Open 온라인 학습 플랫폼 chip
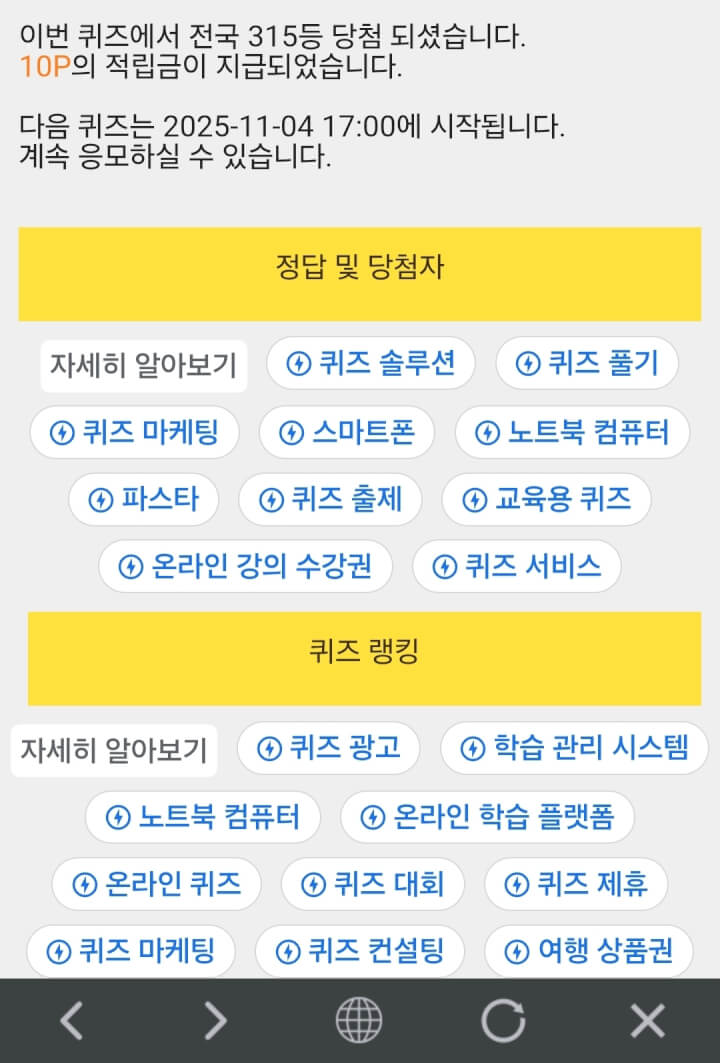This screenshot has width=720, height=1063. pyautogui.click(x=487, y=818)
